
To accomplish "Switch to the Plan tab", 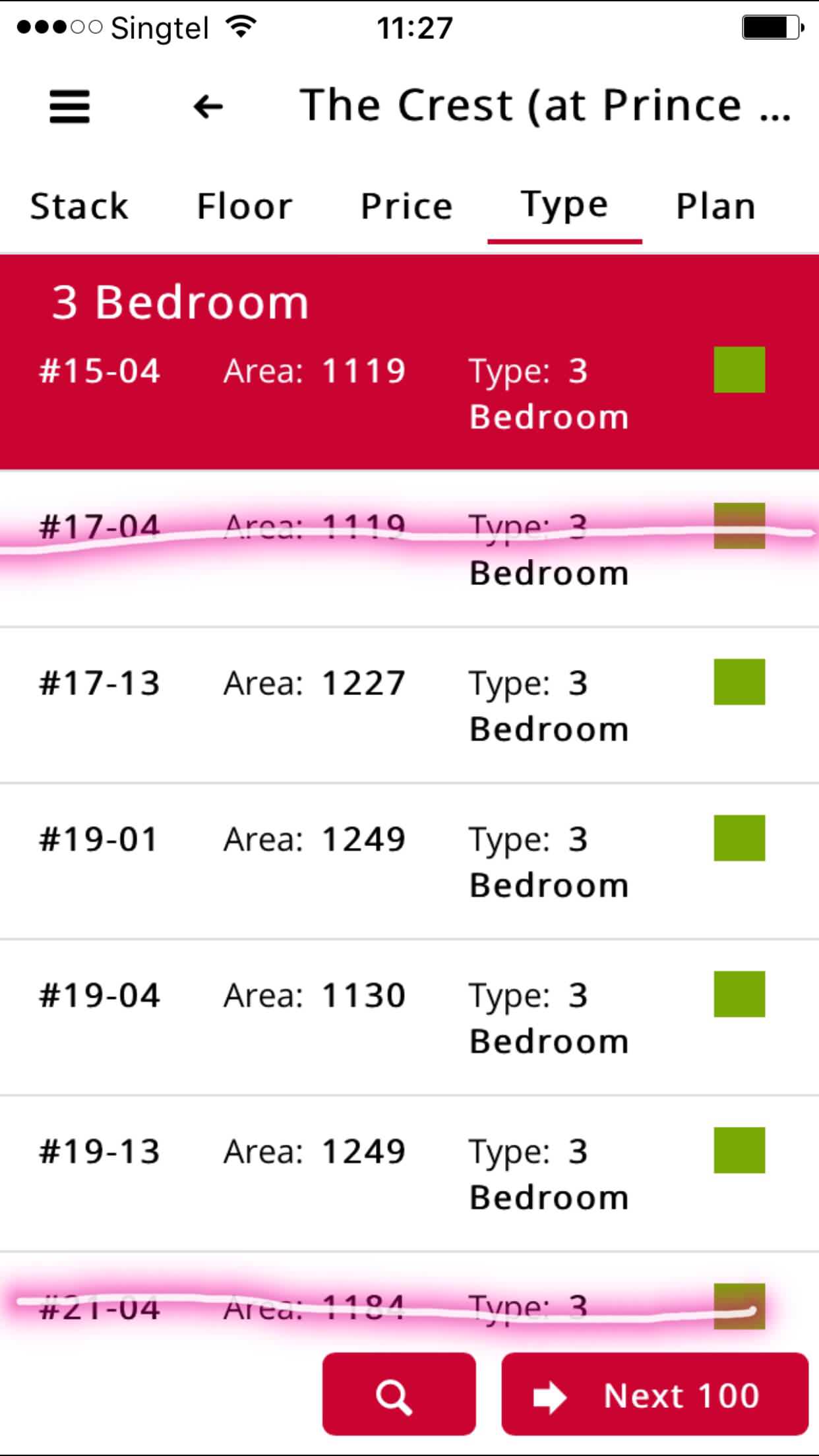I will pos(716,206).
